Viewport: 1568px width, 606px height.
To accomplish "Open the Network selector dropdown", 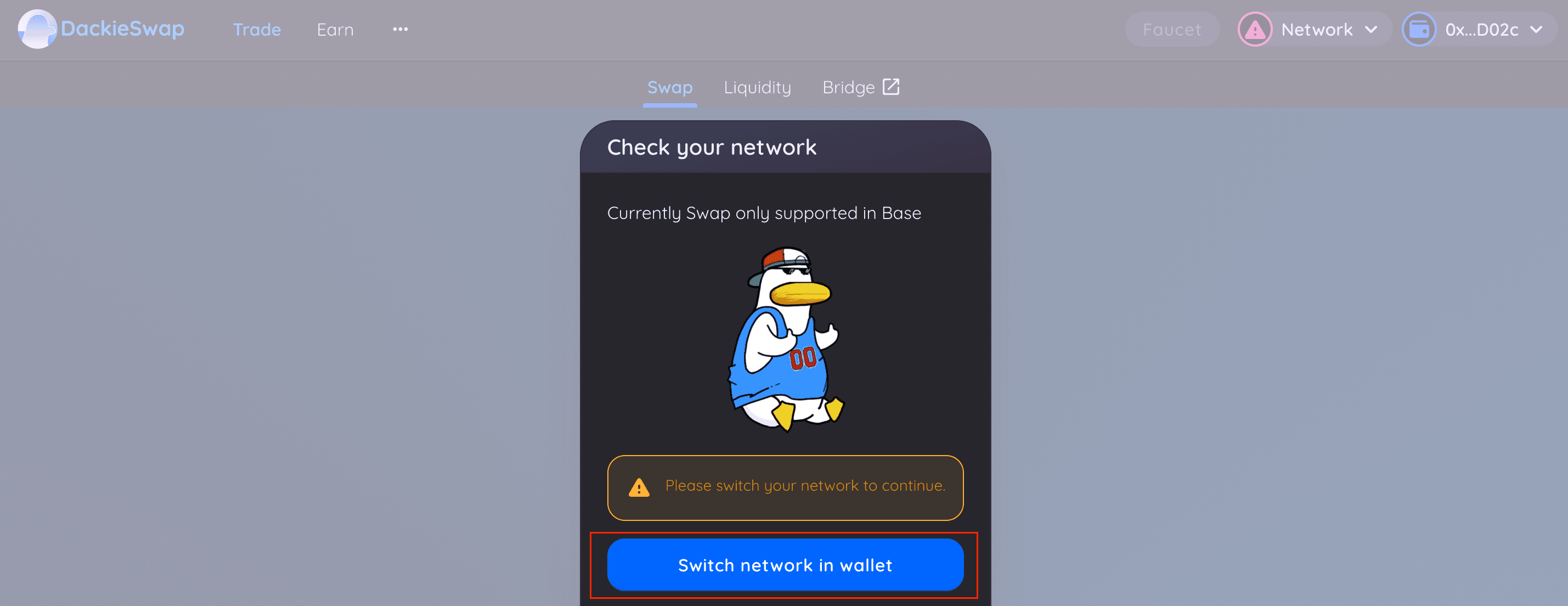I will 1315,29.
